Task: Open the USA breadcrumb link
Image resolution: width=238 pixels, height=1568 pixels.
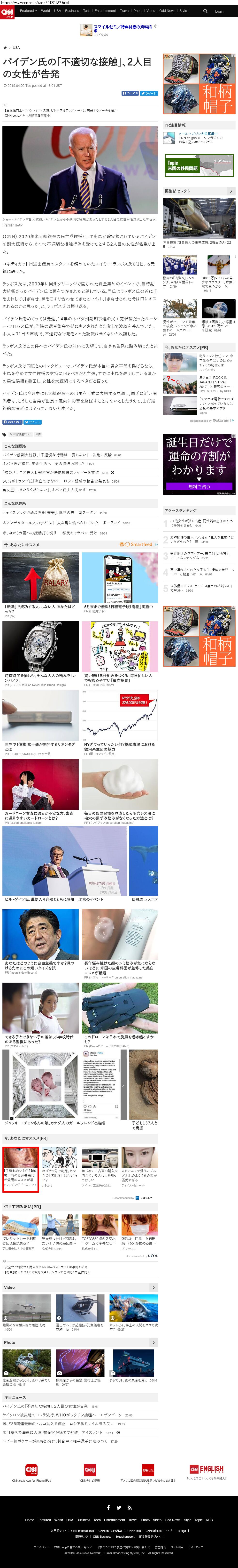Action: 16,48
